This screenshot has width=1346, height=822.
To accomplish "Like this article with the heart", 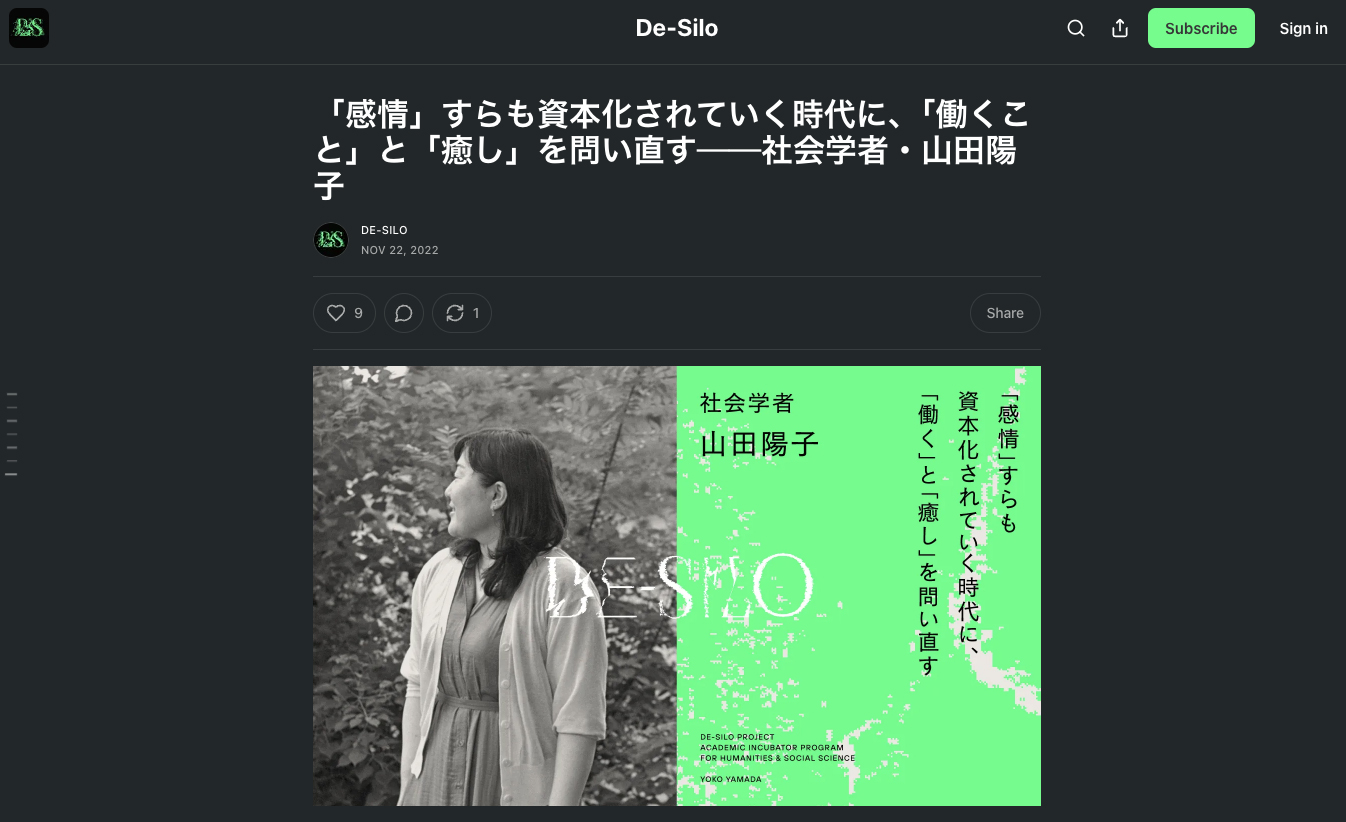I will click(x=344, y=313).
